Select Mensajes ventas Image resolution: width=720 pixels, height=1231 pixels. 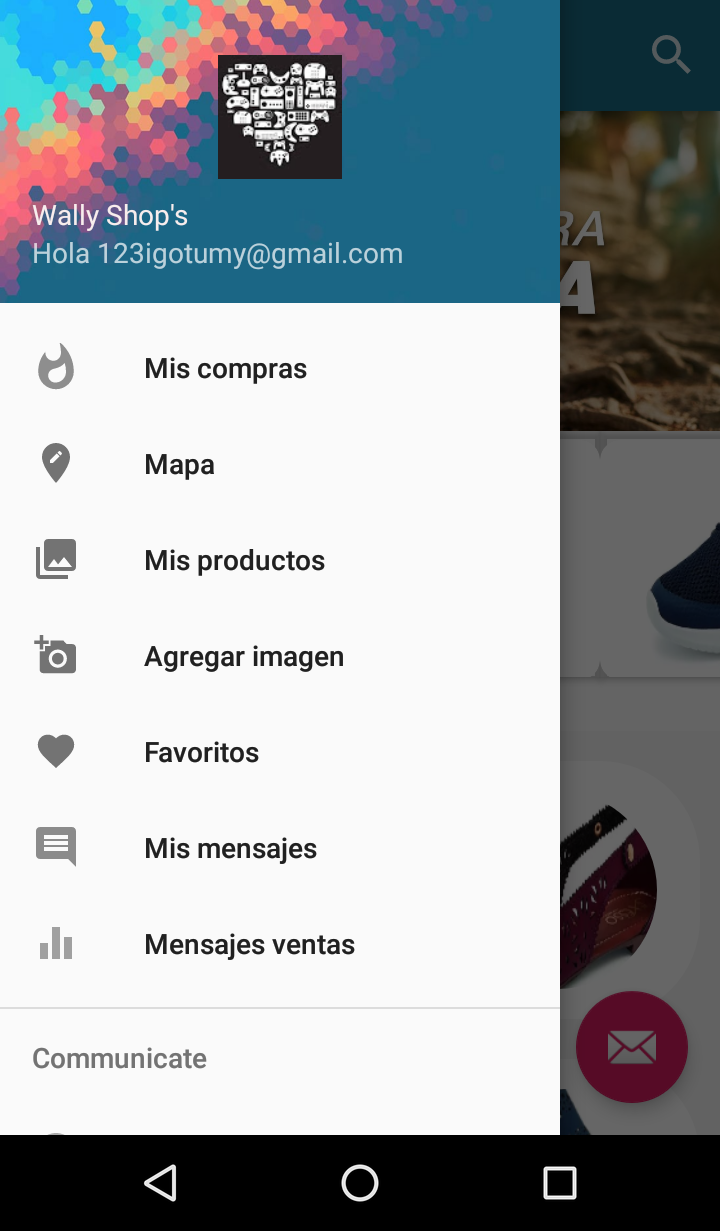pyautogui.click(x=280, y=944)
